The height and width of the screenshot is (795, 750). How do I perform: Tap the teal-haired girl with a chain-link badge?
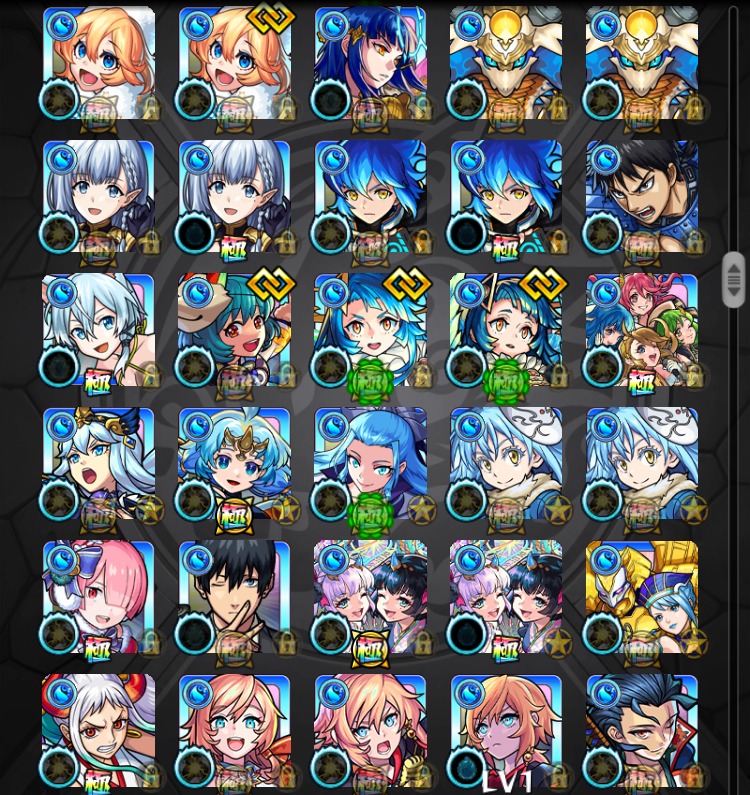pyautogui.click(x=234, y=331)
